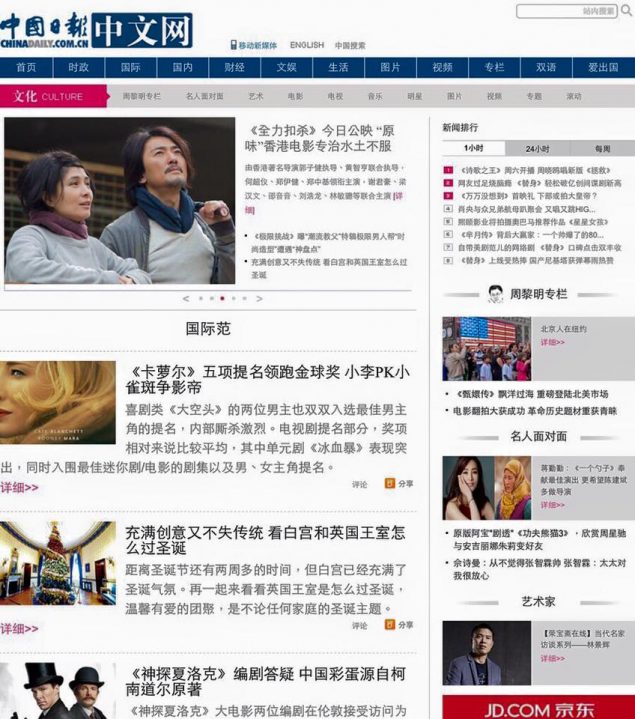635x719 pixels.
Task: Select 视频 in the main navigation
Action: point(442,67)
